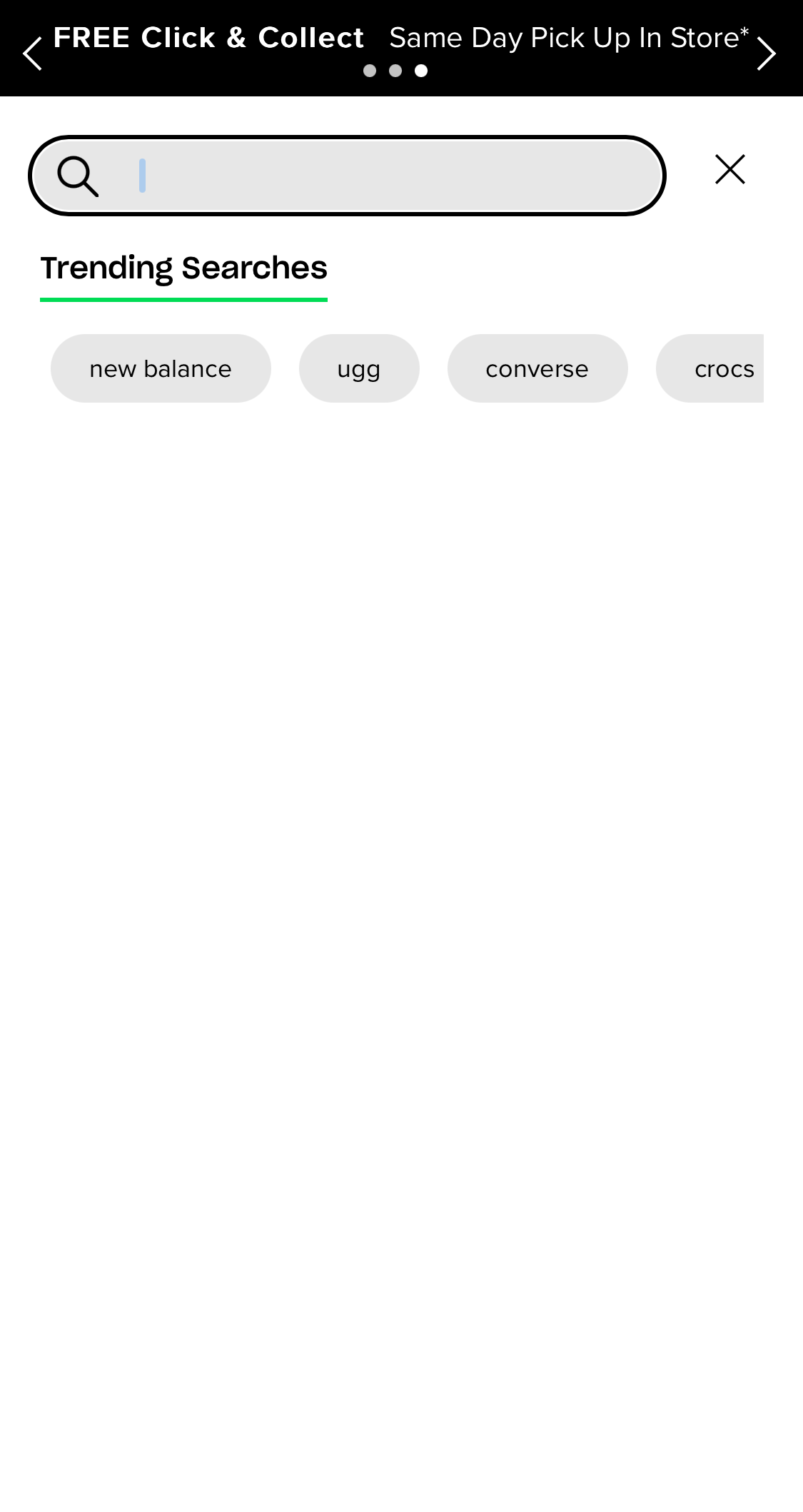Expand the crocs trending chip
The width and height of the screenshot is (803, 1512).
pos(724,368)
